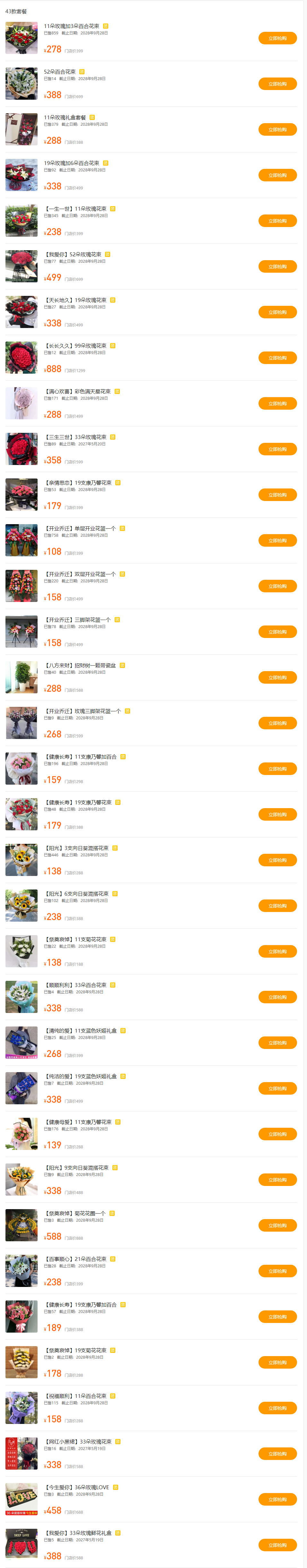This screenshot has width=307, height=1568.
Task: Tap 立即抢购 for 【我爱你】33朵玫瑰鲜花礼盒
Action: click(x=277, y=1545)
